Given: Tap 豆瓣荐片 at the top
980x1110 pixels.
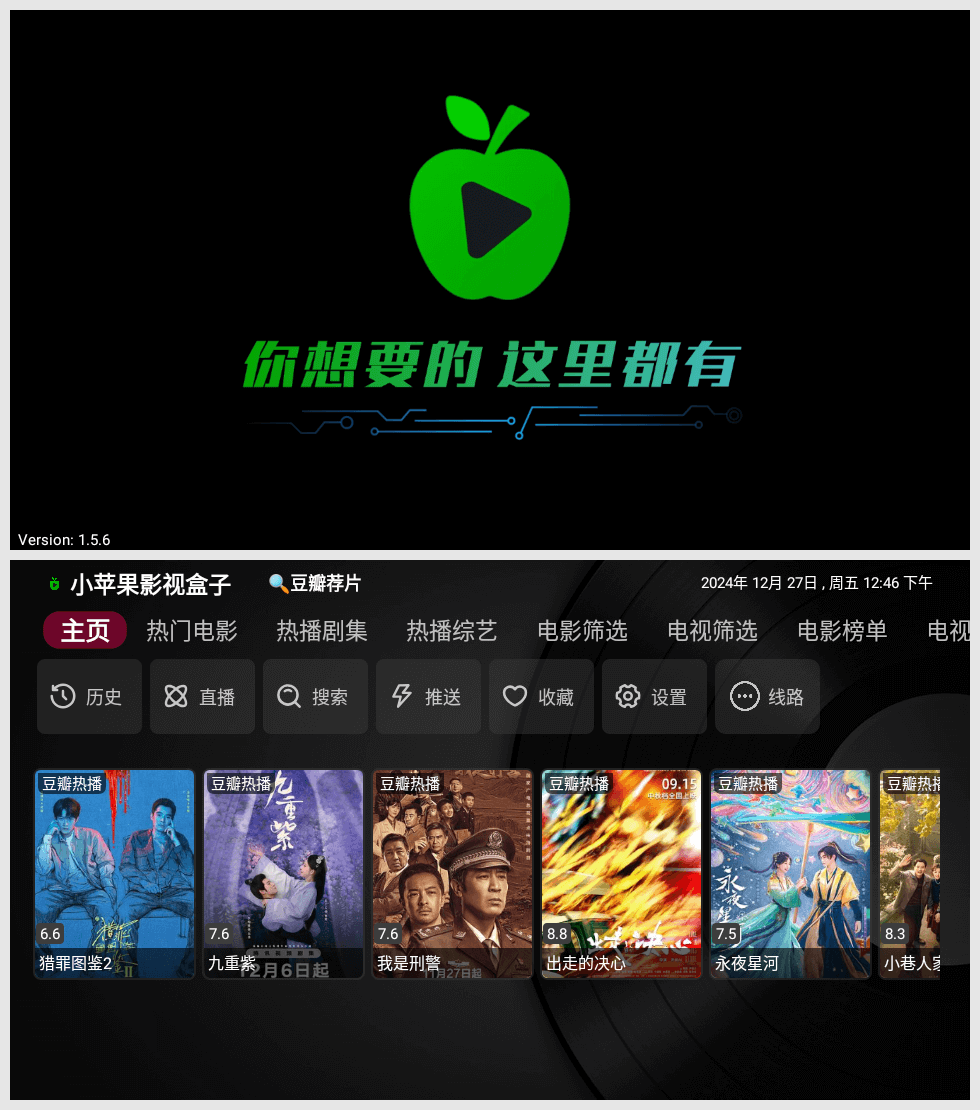Looking at the screenshot, I should 315,583.
